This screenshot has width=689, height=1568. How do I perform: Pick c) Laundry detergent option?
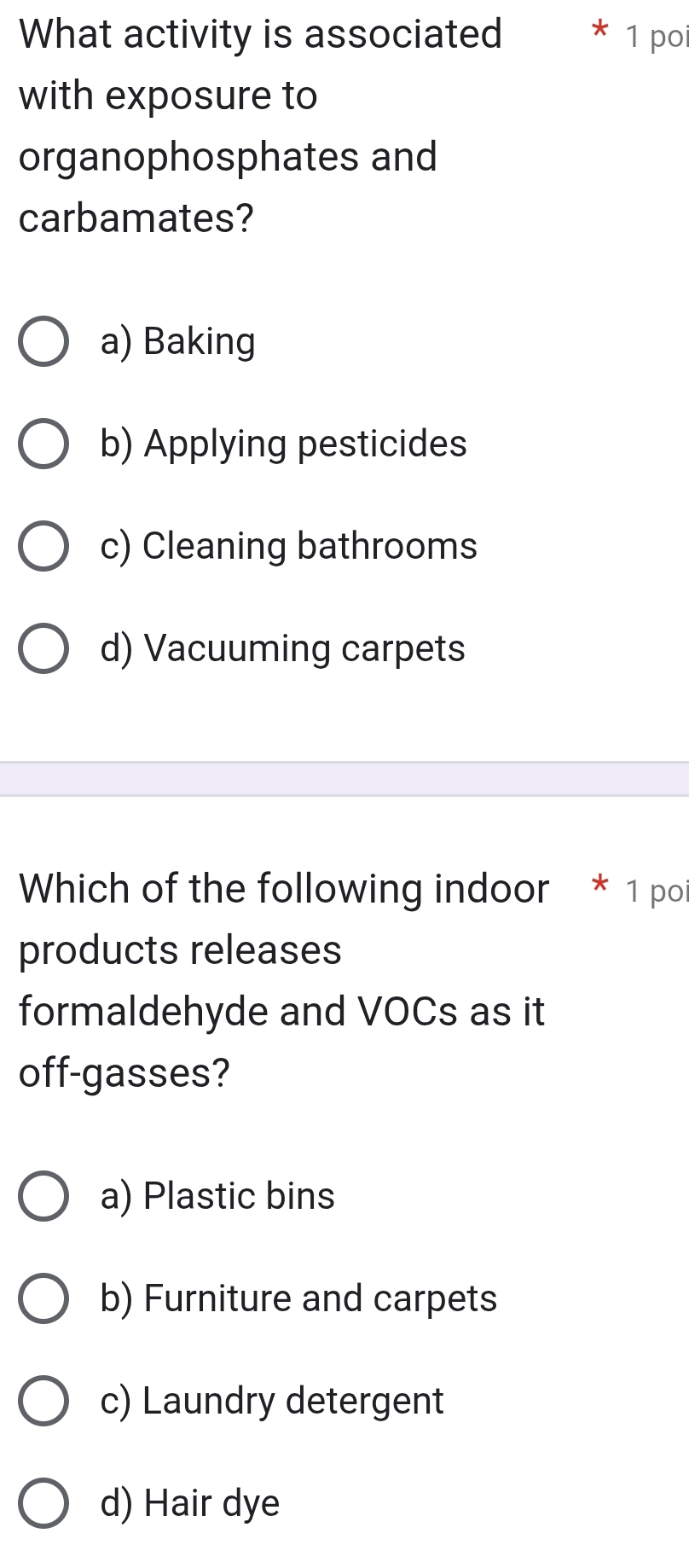[x=43, y=1401]
